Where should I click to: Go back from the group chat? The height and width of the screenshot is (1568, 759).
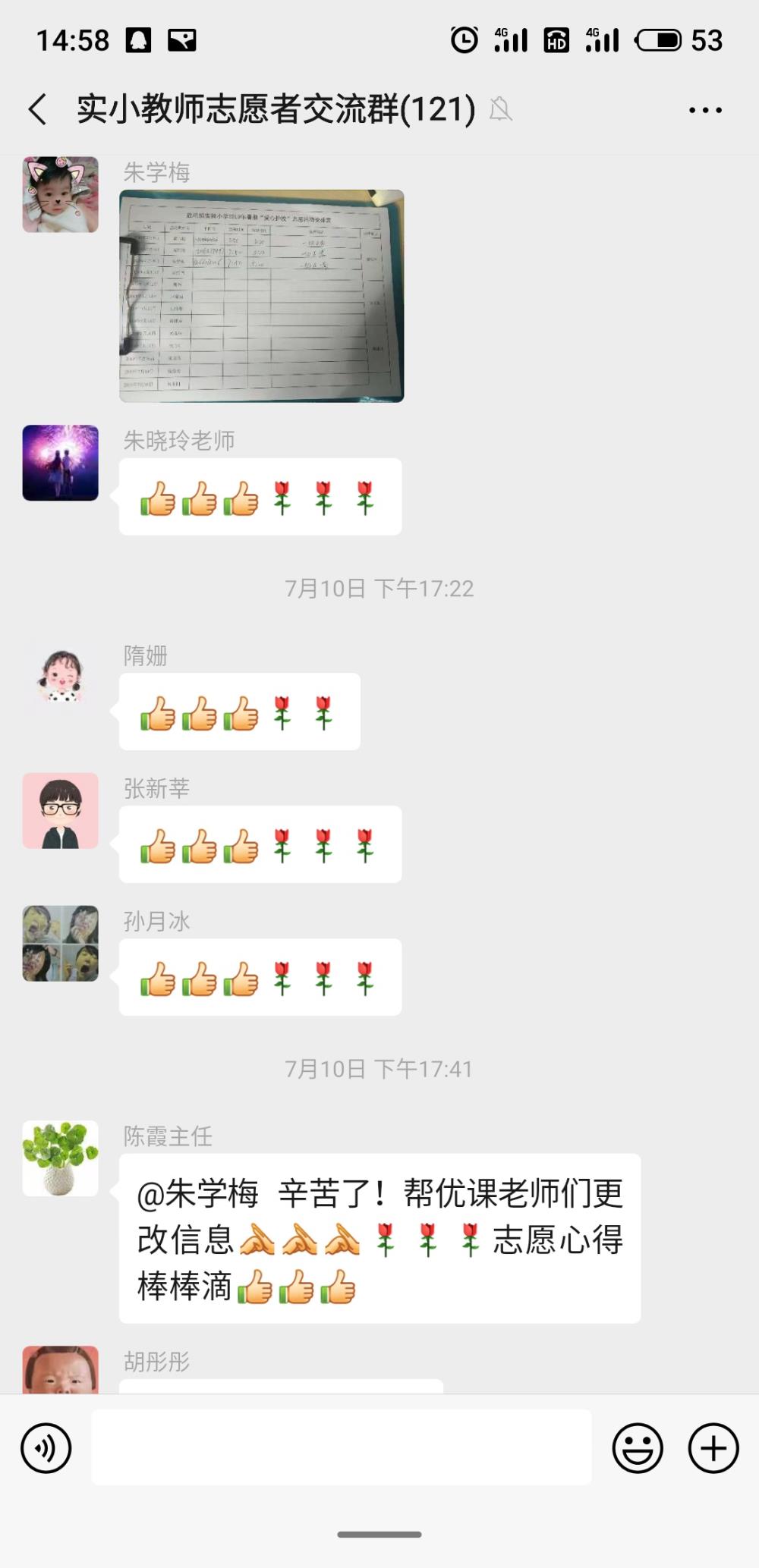(38, 109)
